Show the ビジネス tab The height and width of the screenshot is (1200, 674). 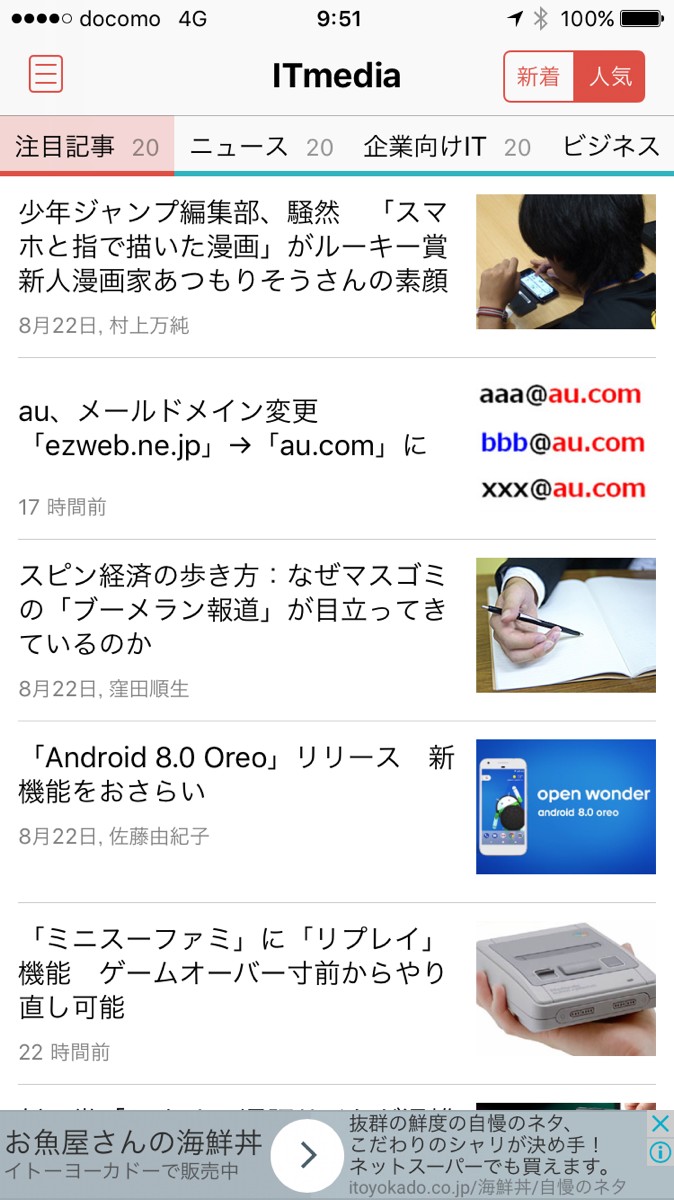coord(610,147)
